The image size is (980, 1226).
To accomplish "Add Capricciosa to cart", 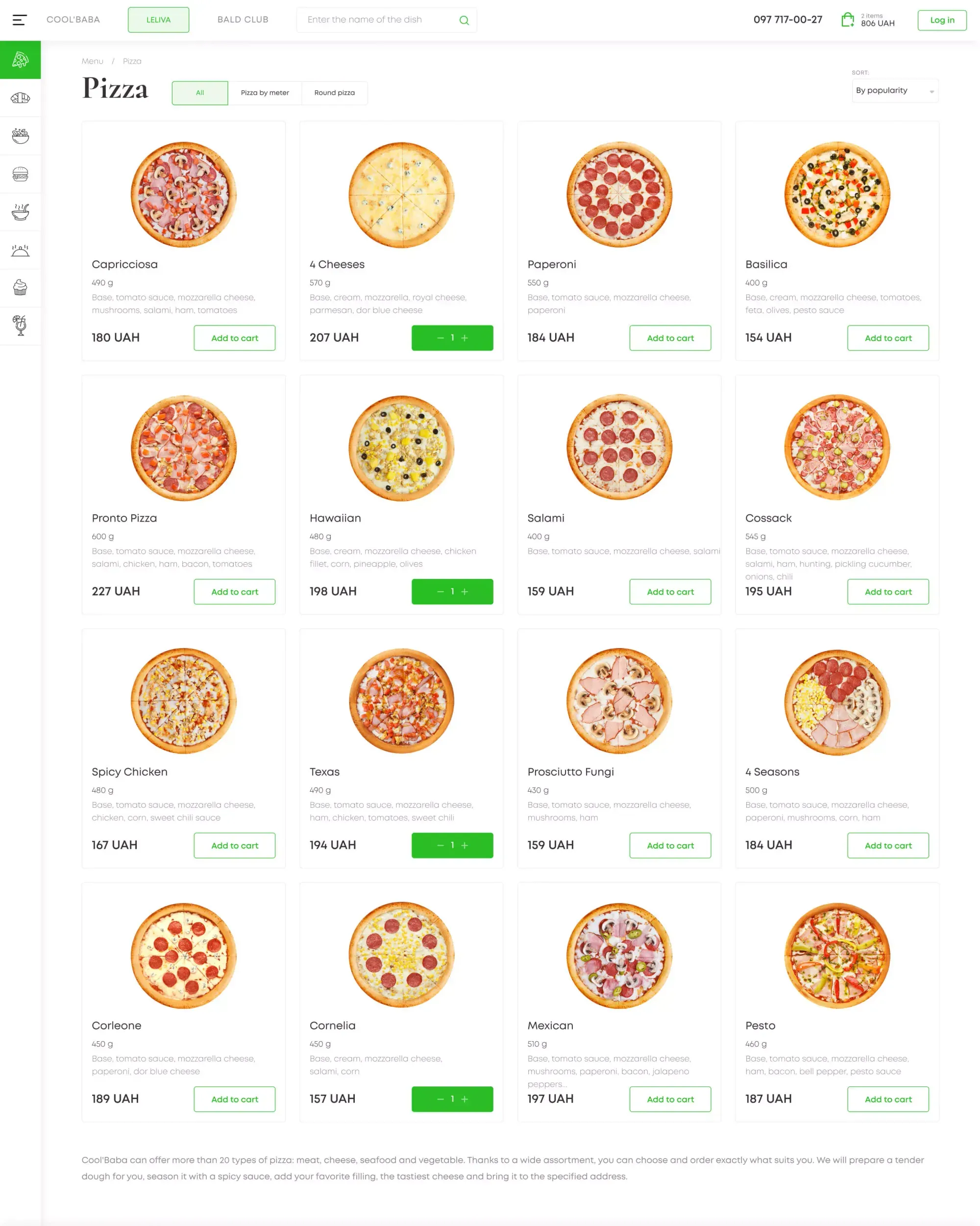I will [234, 338].
